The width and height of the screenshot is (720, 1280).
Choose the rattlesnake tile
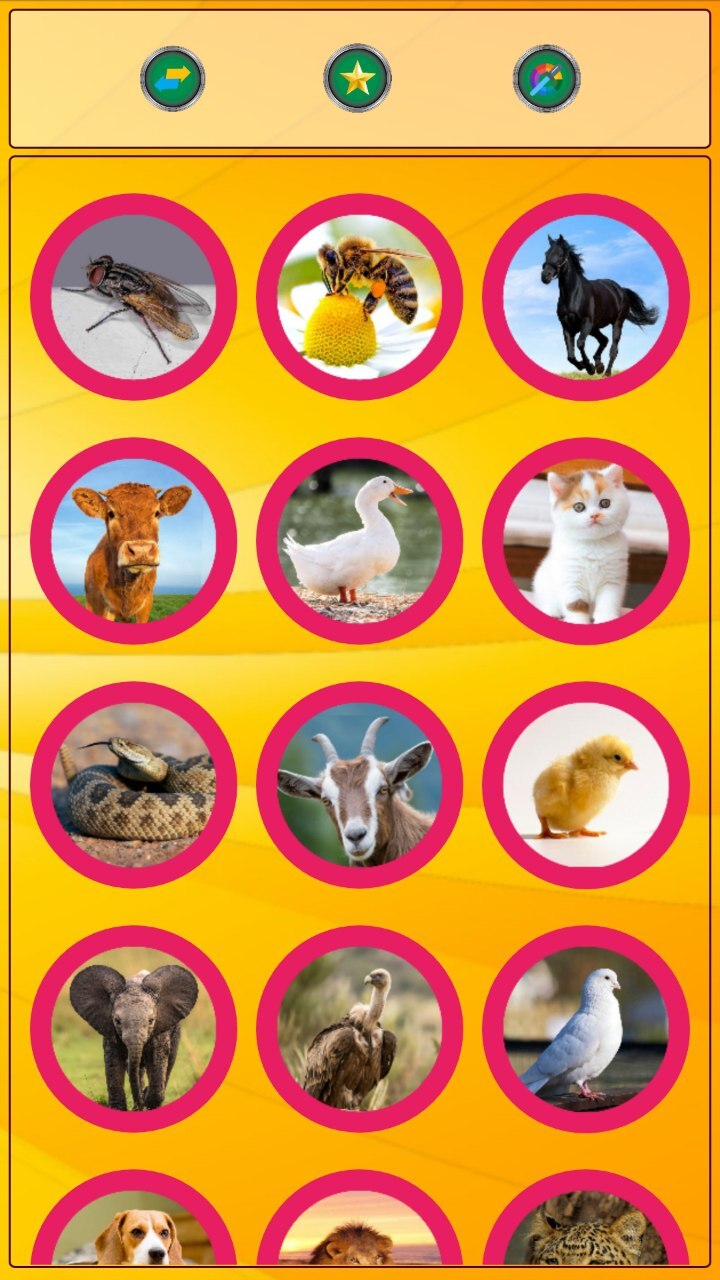point(134,785)
